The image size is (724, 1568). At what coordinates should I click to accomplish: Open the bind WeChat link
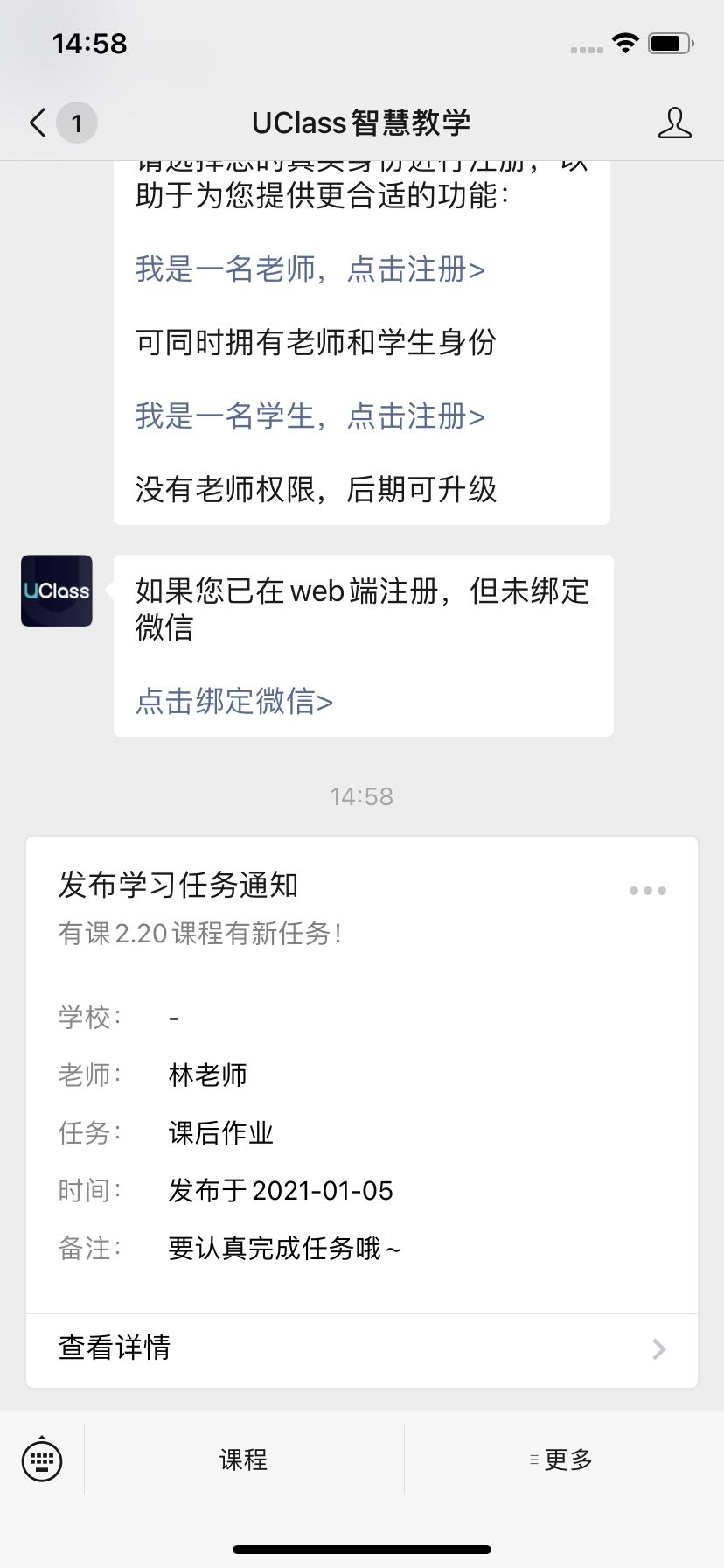click(x=234, y=701)
